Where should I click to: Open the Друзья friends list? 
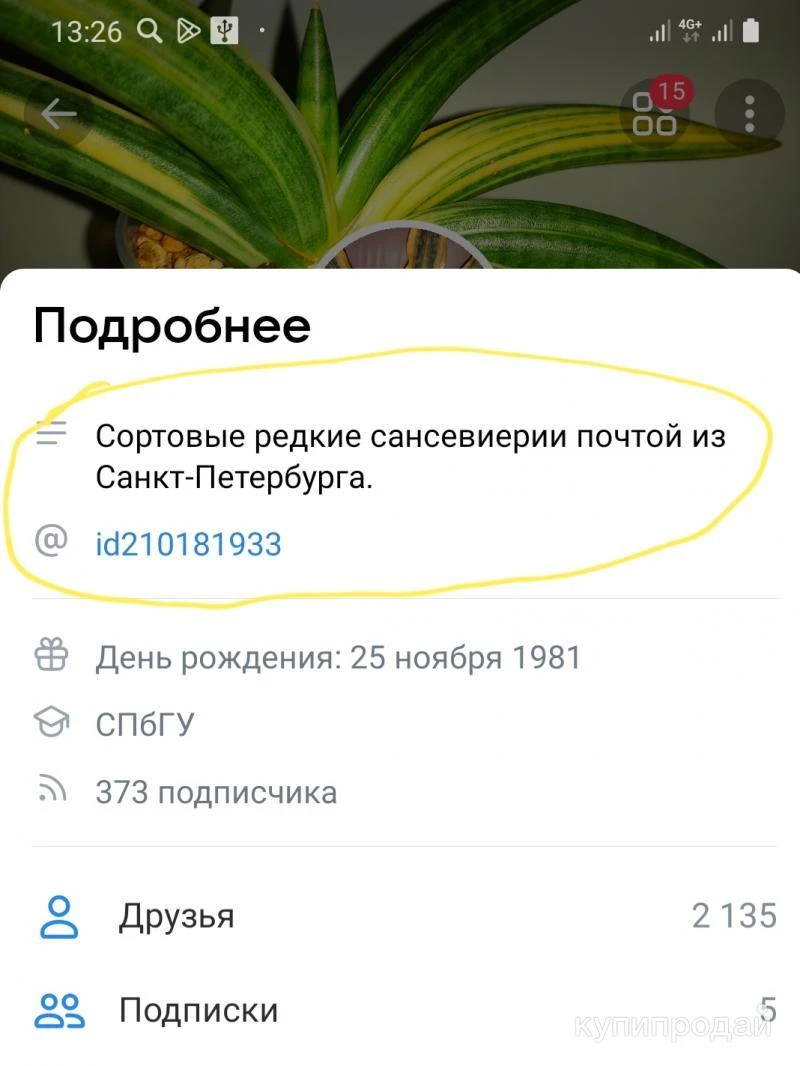(x=176, y=916)
